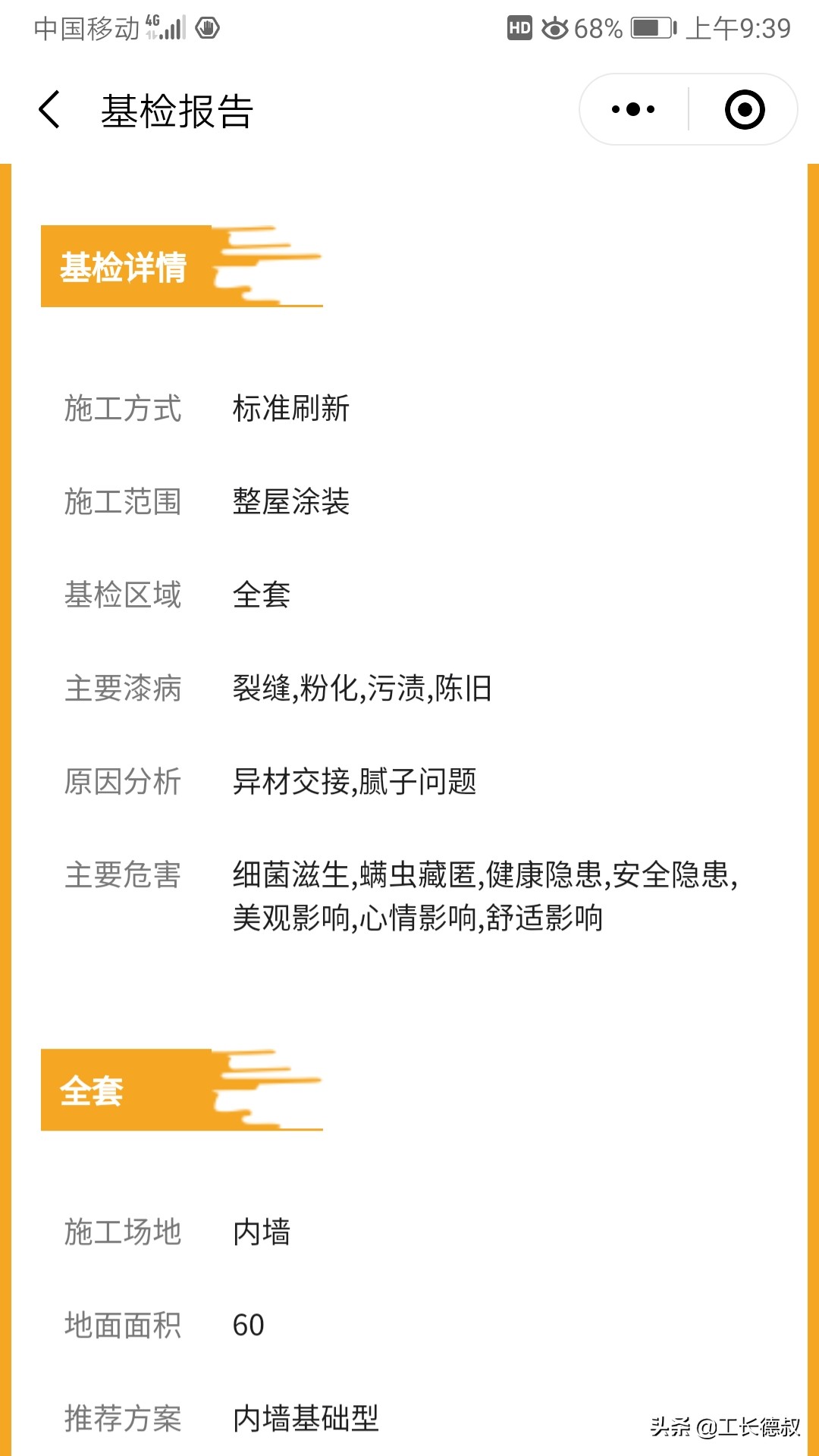
Task: Tap the capsule close circle icon
Action: (x=744, y=108)
